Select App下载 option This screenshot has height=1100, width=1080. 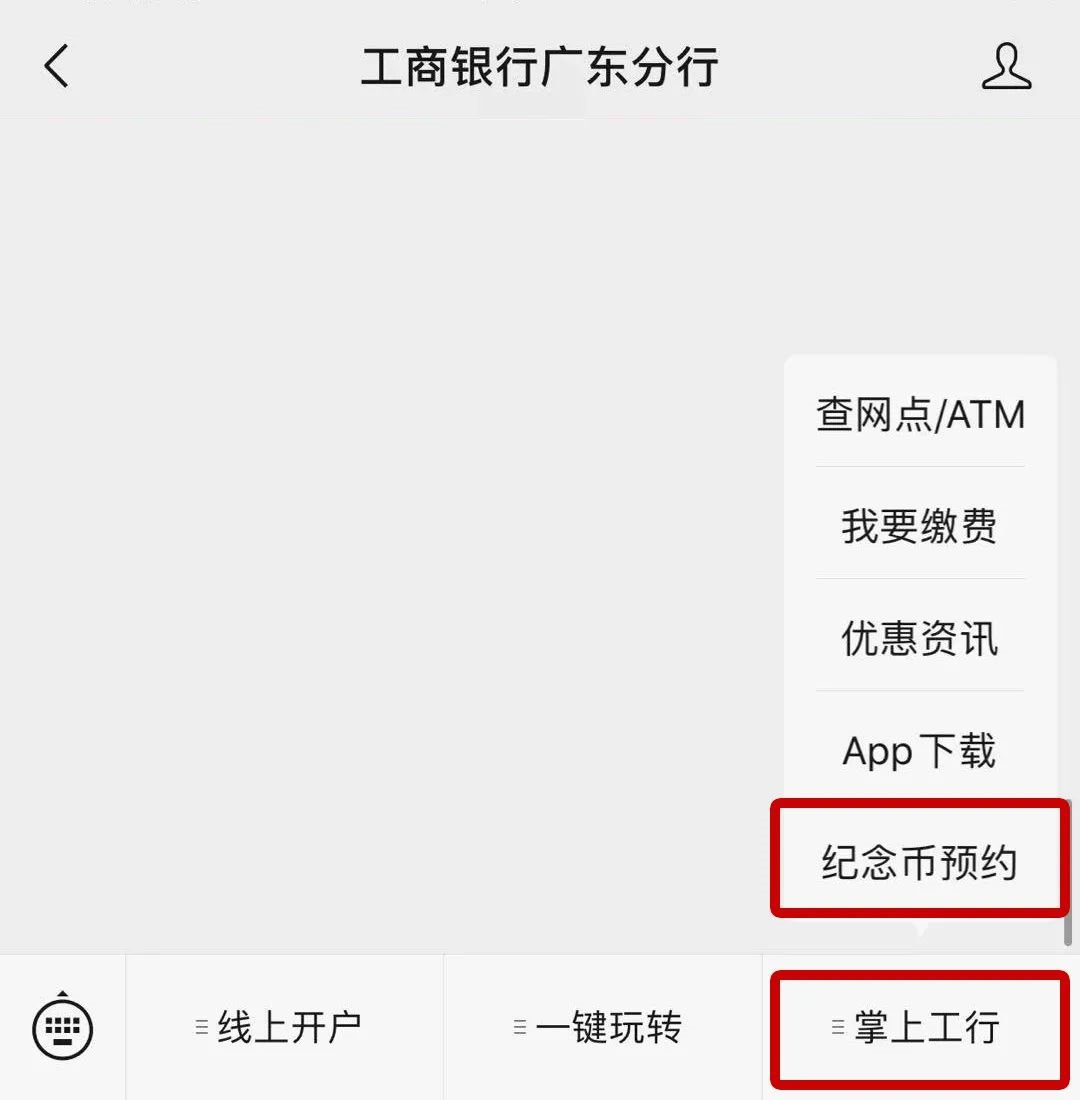click(920, 750)
